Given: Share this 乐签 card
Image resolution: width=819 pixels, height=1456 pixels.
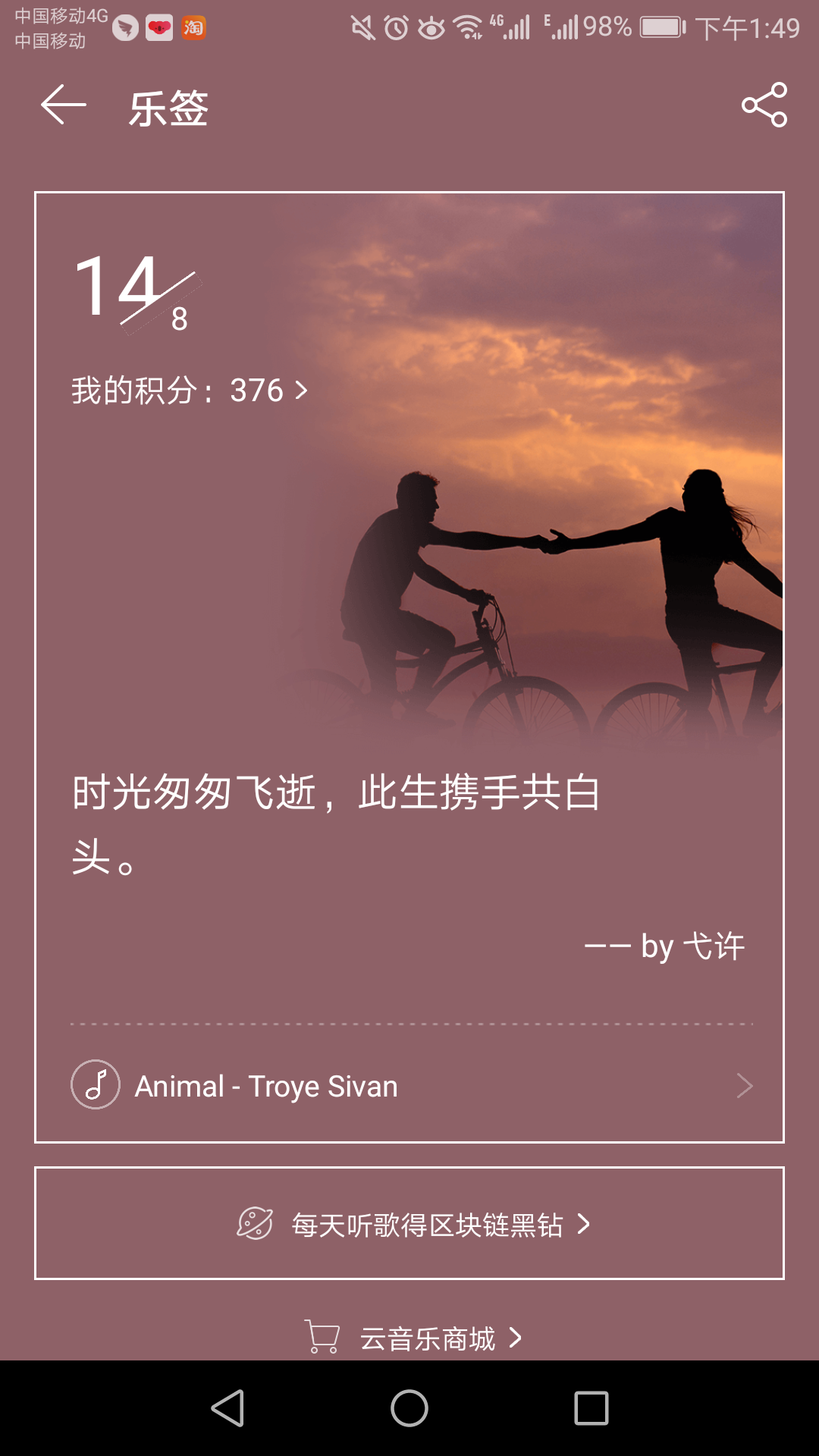Looking at the screenshot, I should click(764, 105).
